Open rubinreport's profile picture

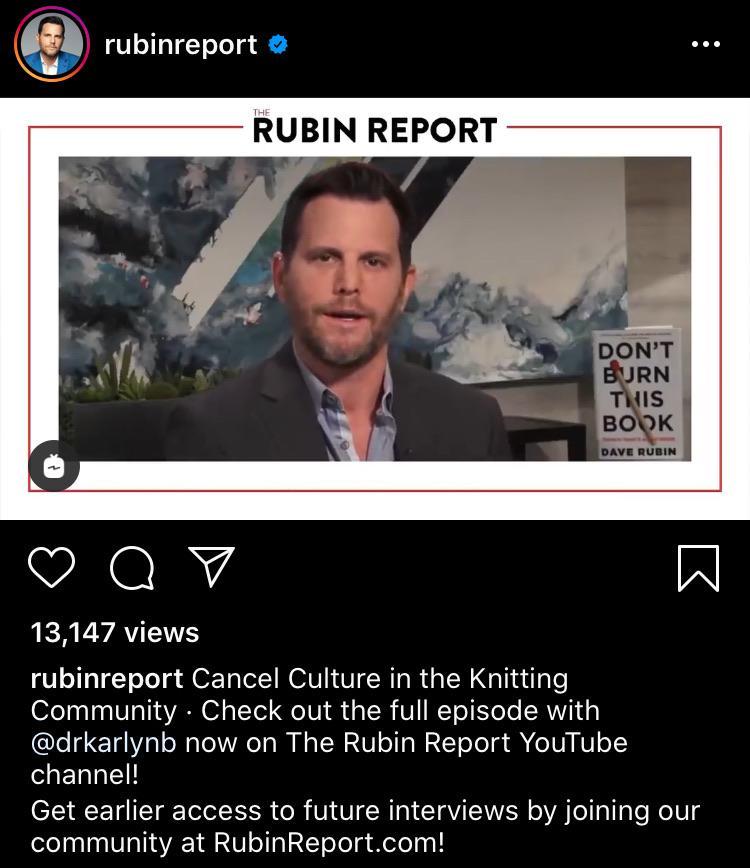point(52,44)
